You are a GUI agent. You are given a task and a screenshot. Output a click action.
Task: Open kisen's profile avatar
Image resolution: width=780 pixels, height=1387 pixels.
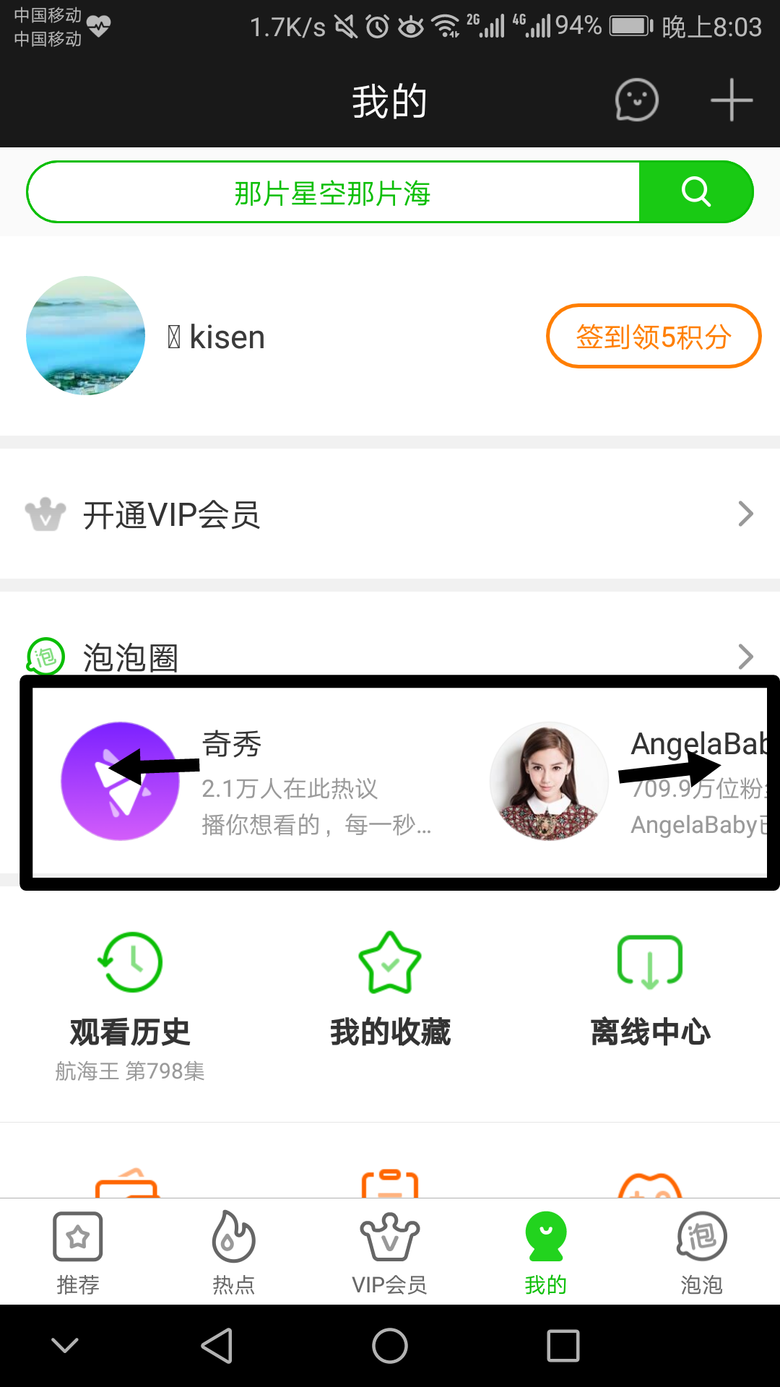pos(86,336)
